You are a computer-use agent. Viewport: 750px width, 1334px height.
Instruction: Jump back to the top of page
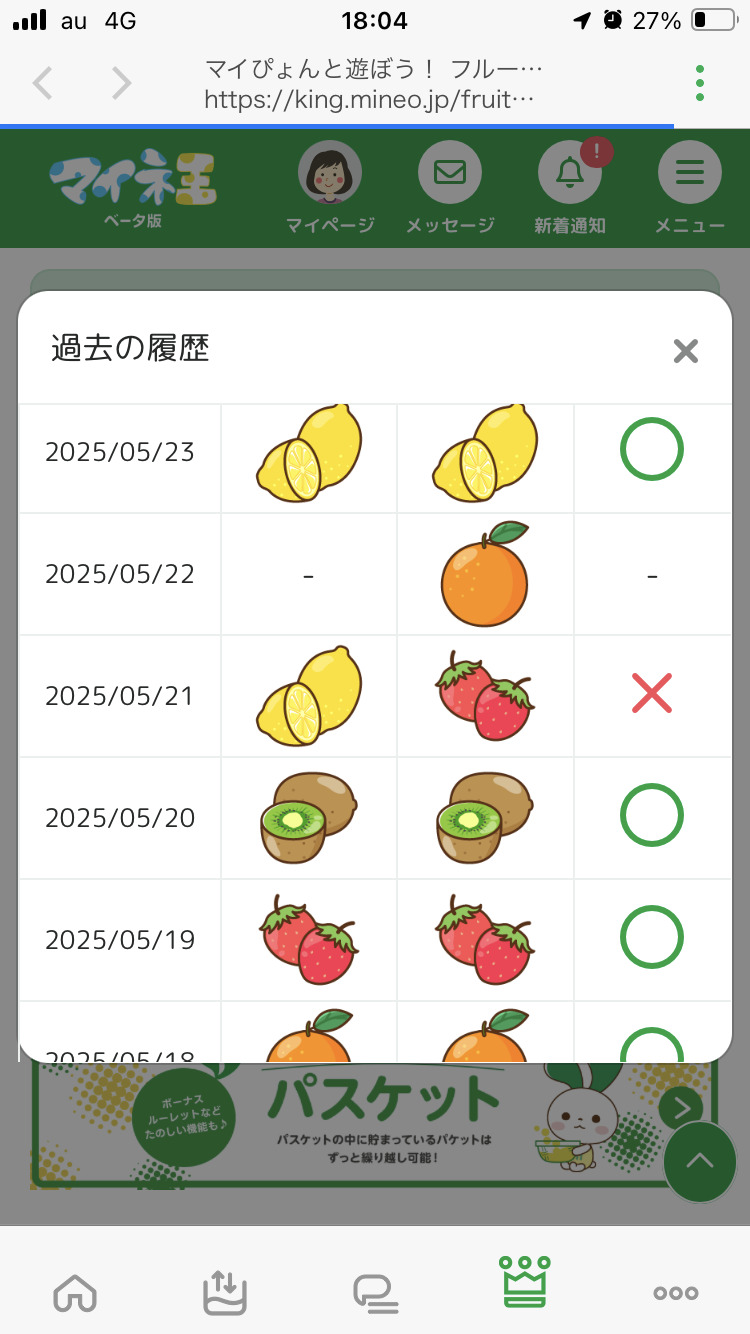pos(700,1161)
